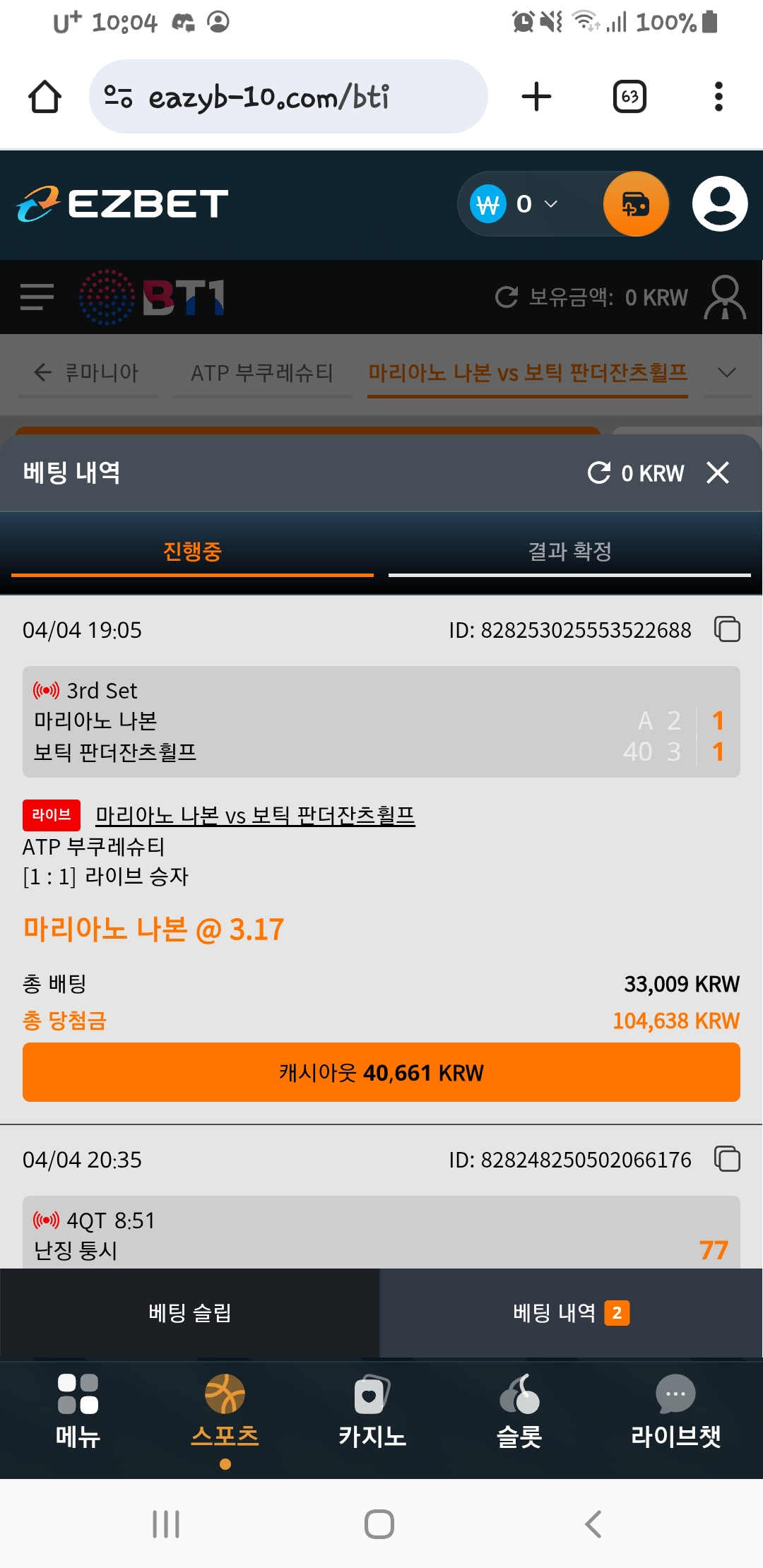Refresh the 보유금액 balance

point(507,297)
